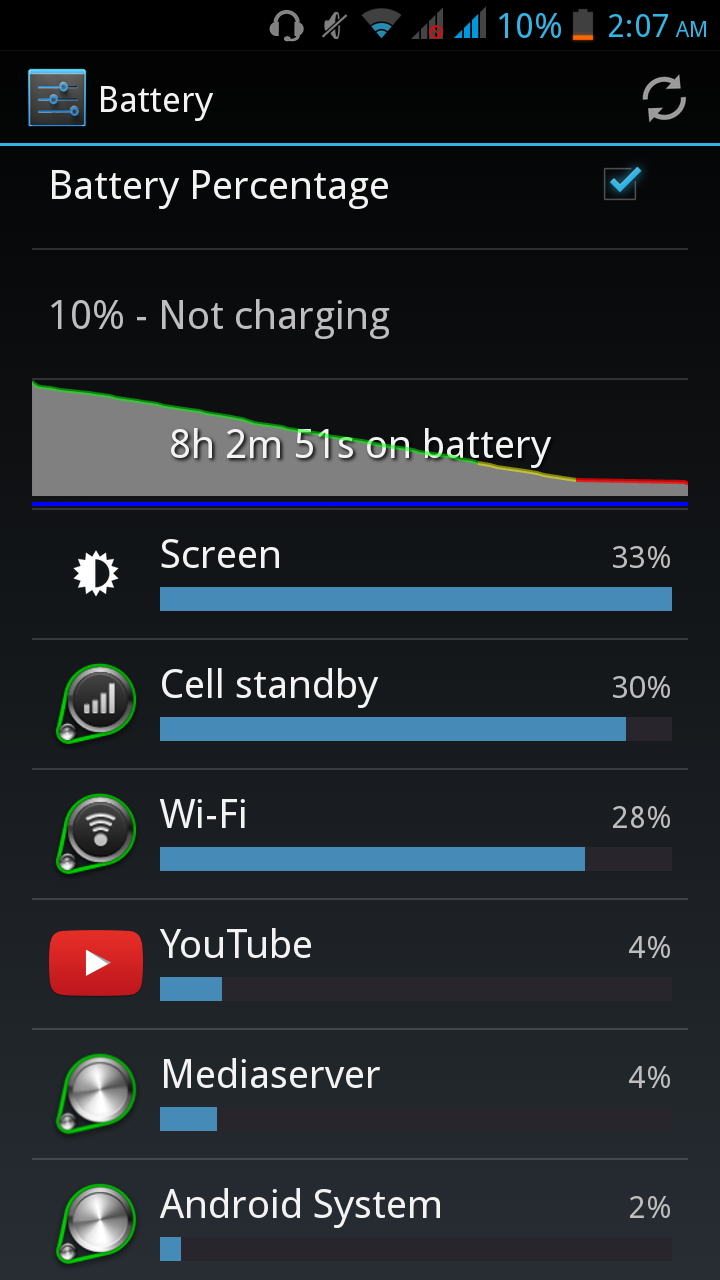This screenshot has height=1280, width=720.
Task: Open Screen battery usage details
Action: coord(360,574)
